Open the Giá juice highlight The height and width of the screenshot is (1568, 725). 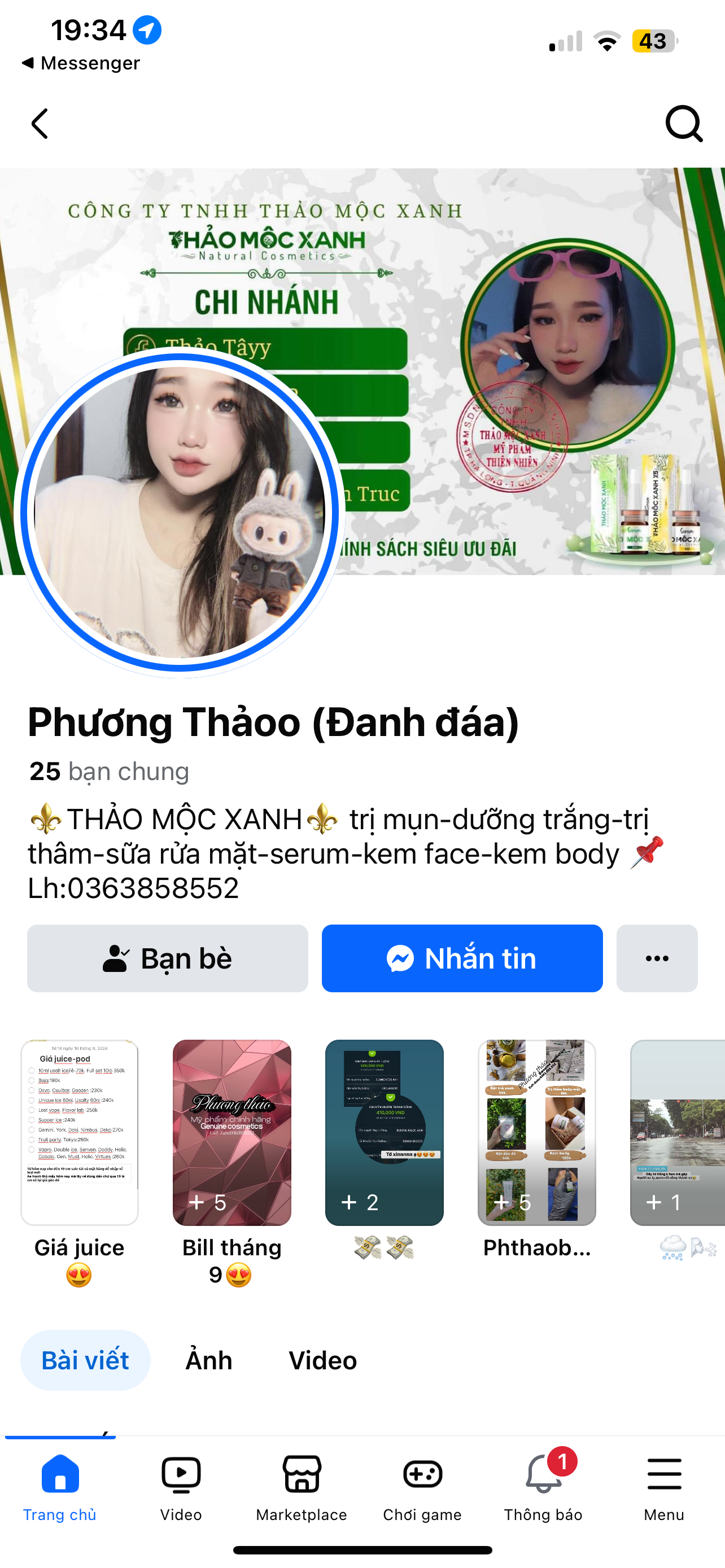pos(80,1132)
